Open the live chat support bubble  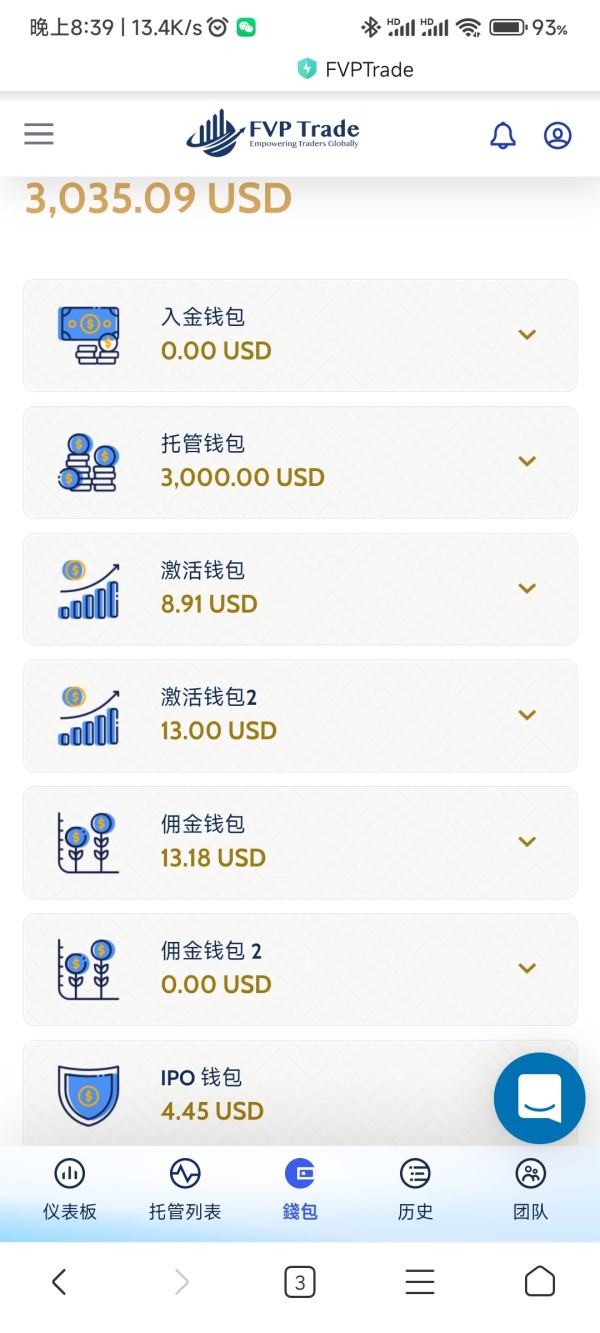[x=540, y=1098]
